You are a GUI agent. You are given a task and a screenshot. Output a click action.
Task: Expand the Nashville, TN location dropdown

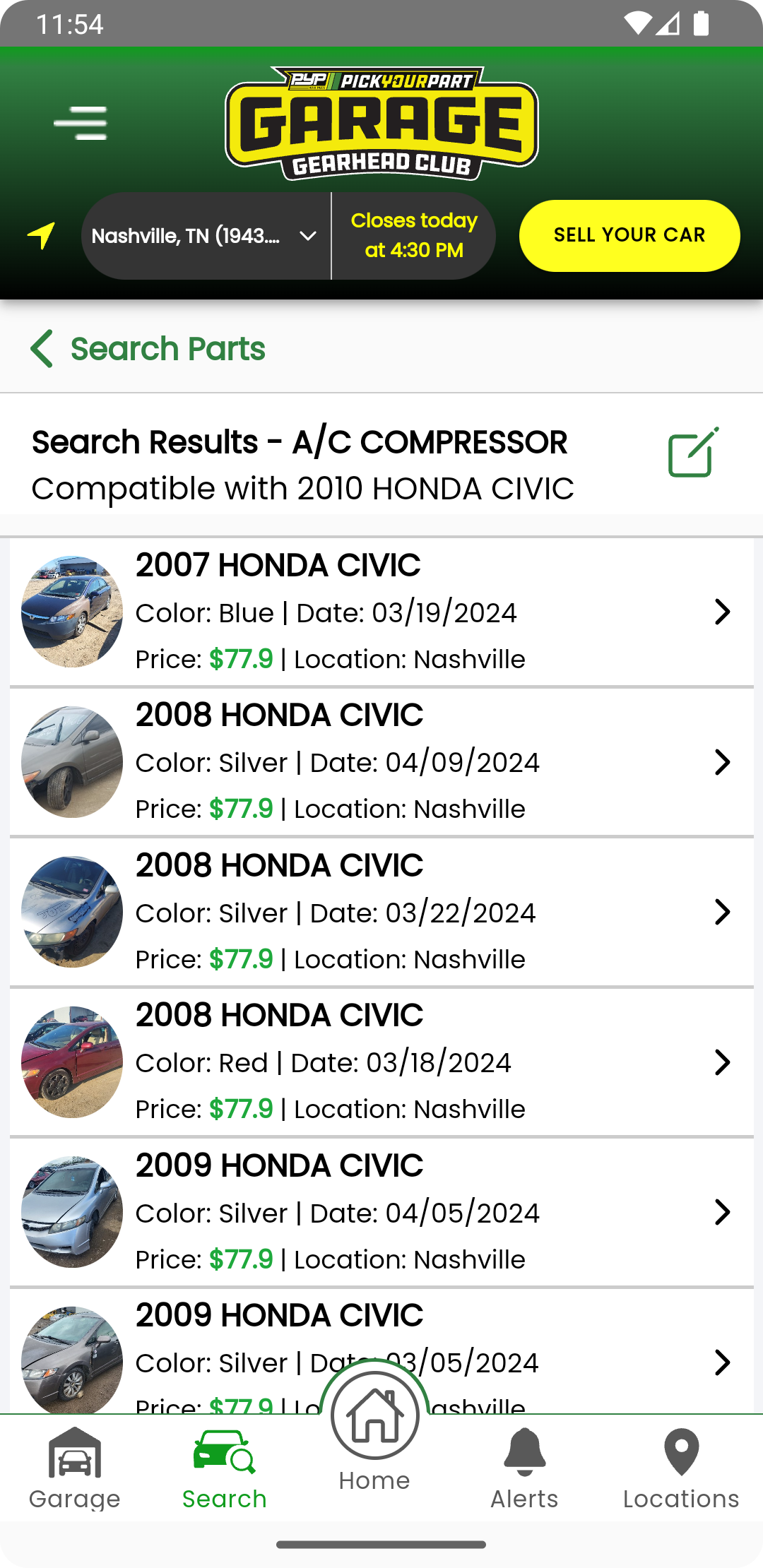tap(206, 236)
